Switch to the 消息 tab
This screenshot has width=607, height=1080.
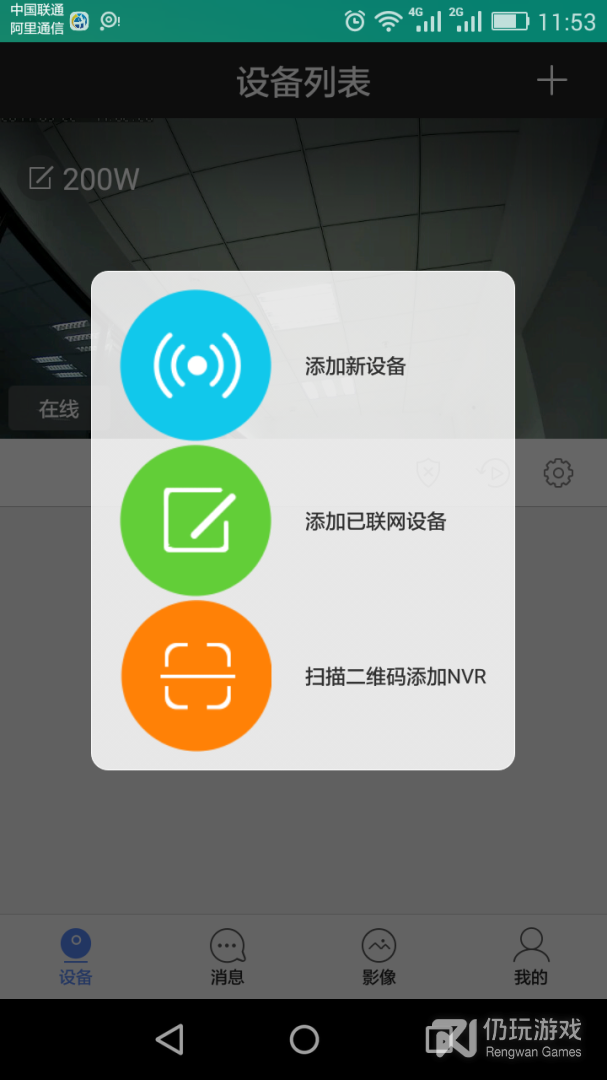pos(227,957)
